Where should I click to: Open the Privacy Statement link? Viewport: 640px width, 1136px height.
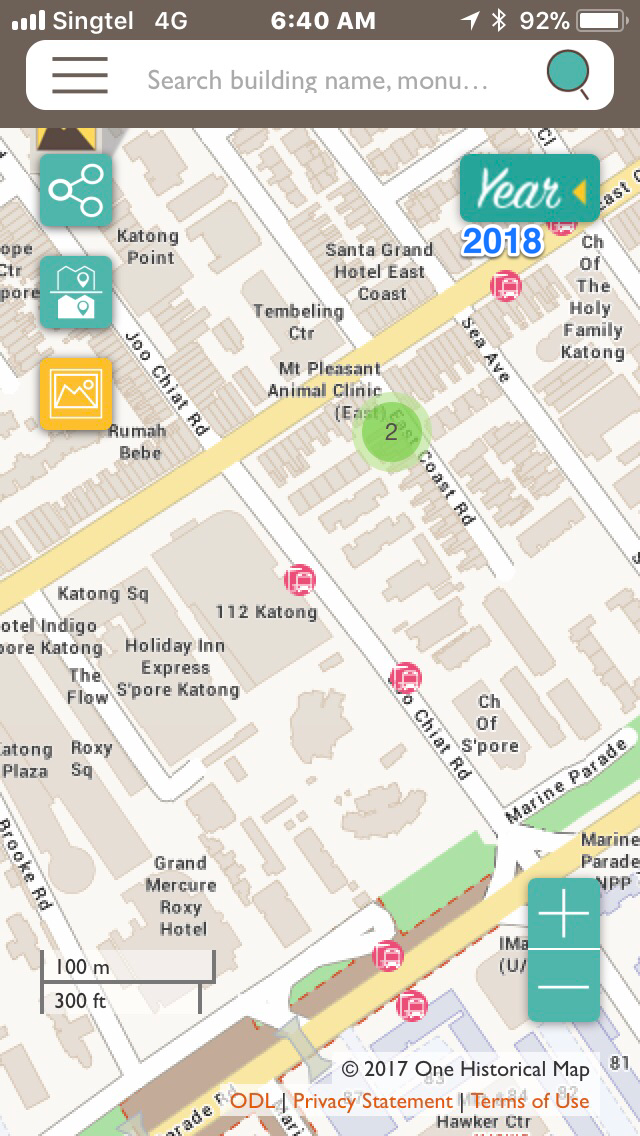[x=372, y=1101]
